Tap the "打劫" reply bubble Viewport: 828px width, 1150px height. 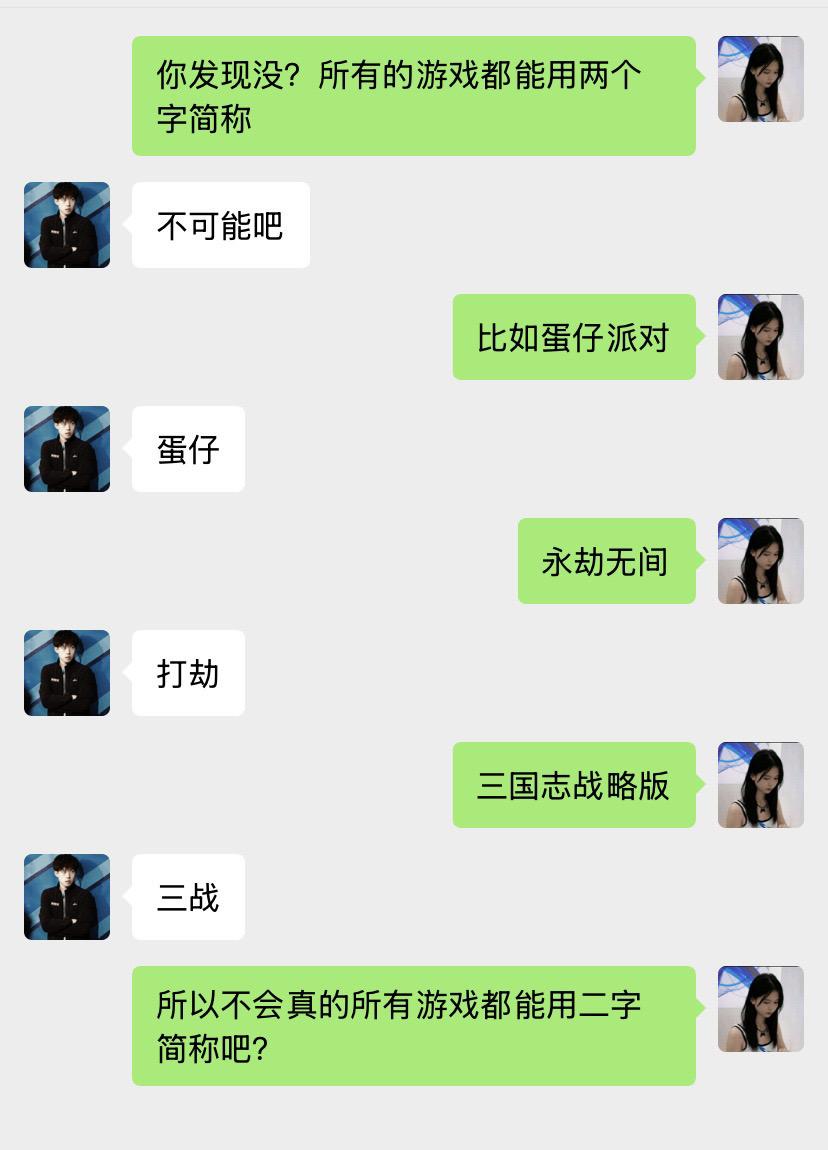click(x=188, y=673)
